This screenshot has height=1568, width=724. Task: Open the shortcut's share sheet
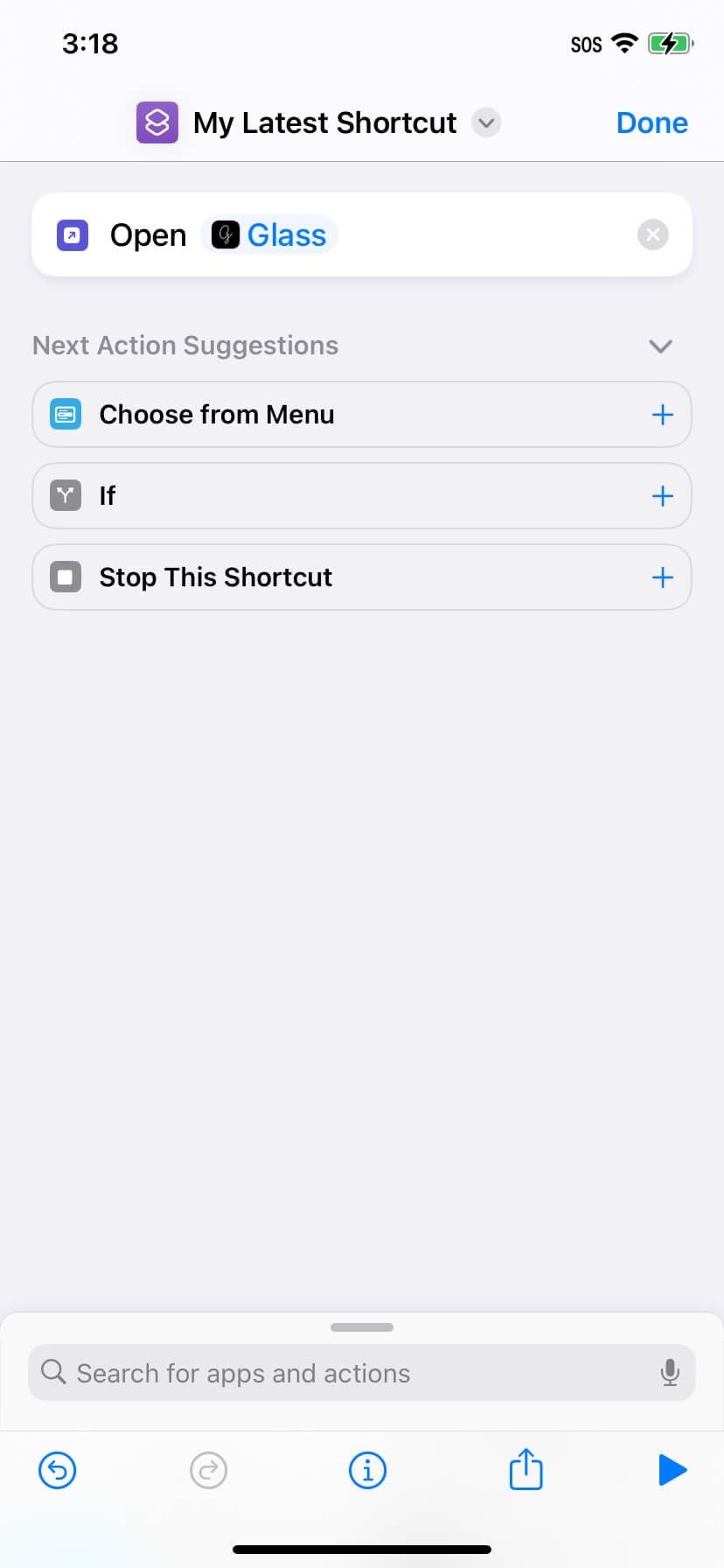point(526,1470)
